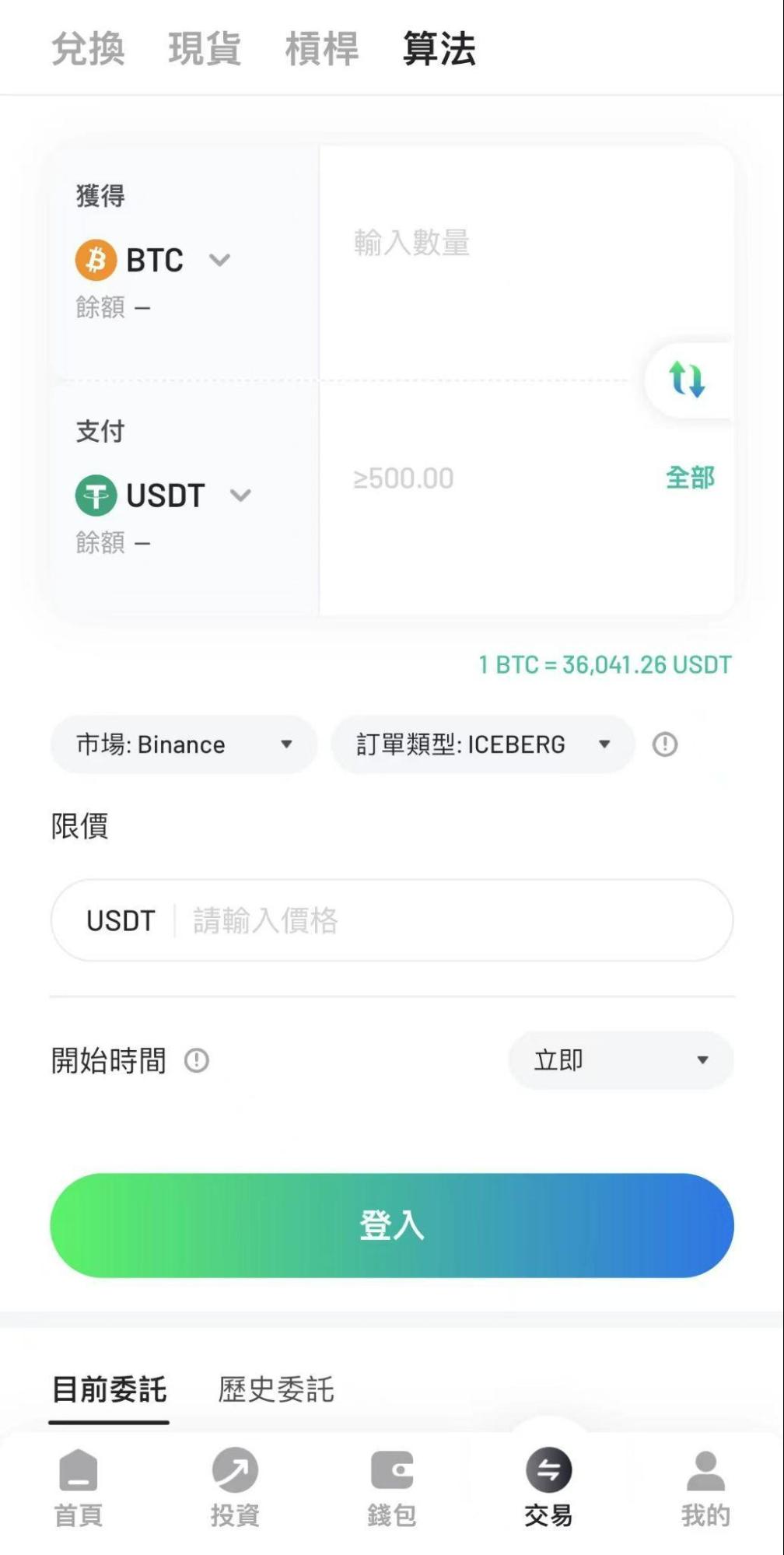Open the order type info icon

(x=665, y=744)
